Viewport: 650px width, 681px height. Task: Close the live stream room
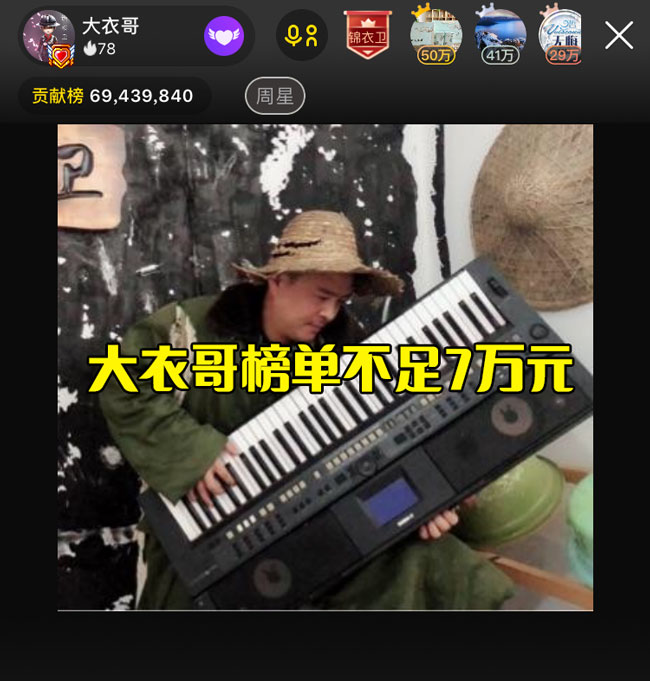point(618,36)
